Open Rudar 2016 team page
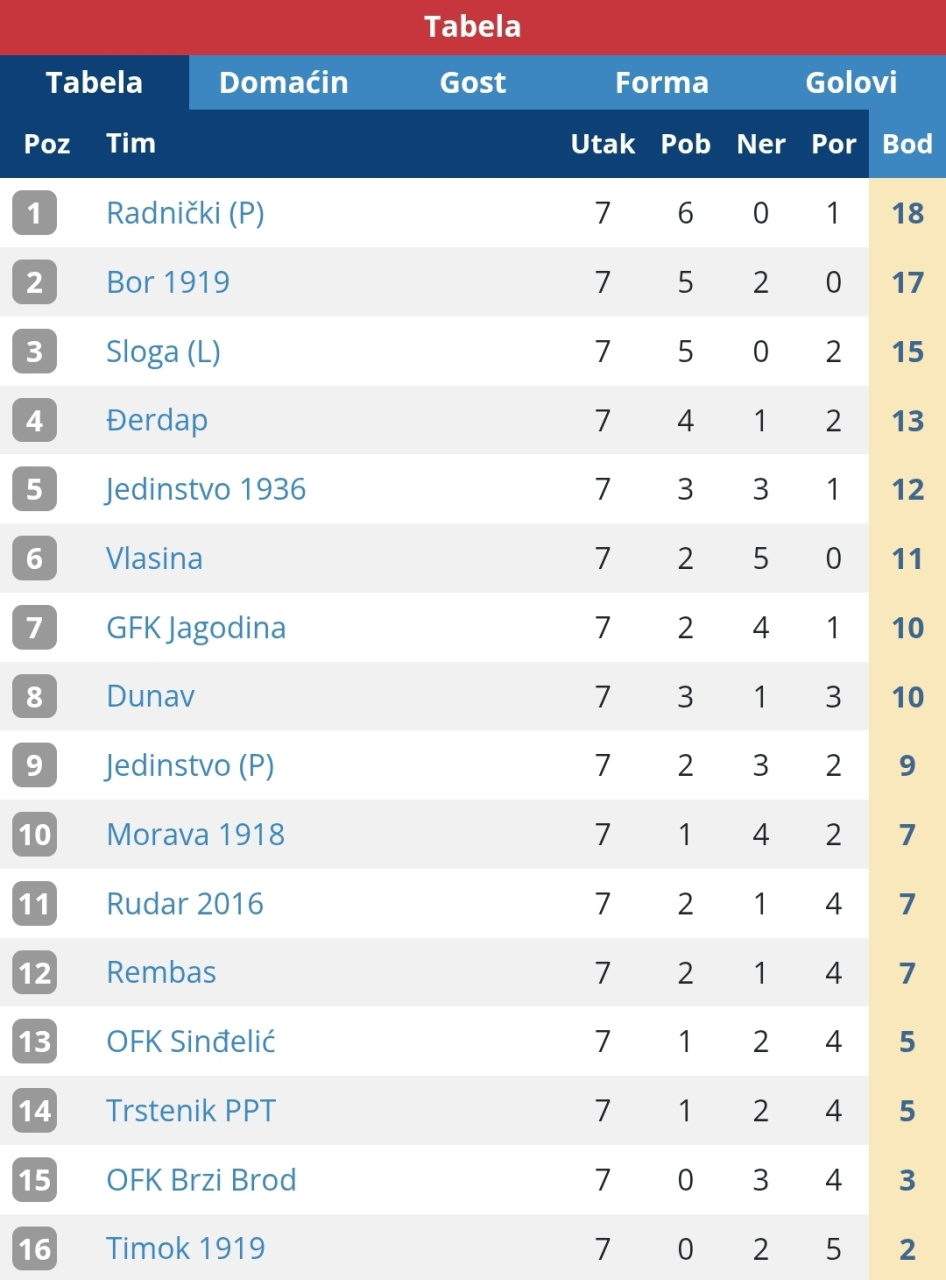Screen dimensions: 946x1280 pos(185,904)
